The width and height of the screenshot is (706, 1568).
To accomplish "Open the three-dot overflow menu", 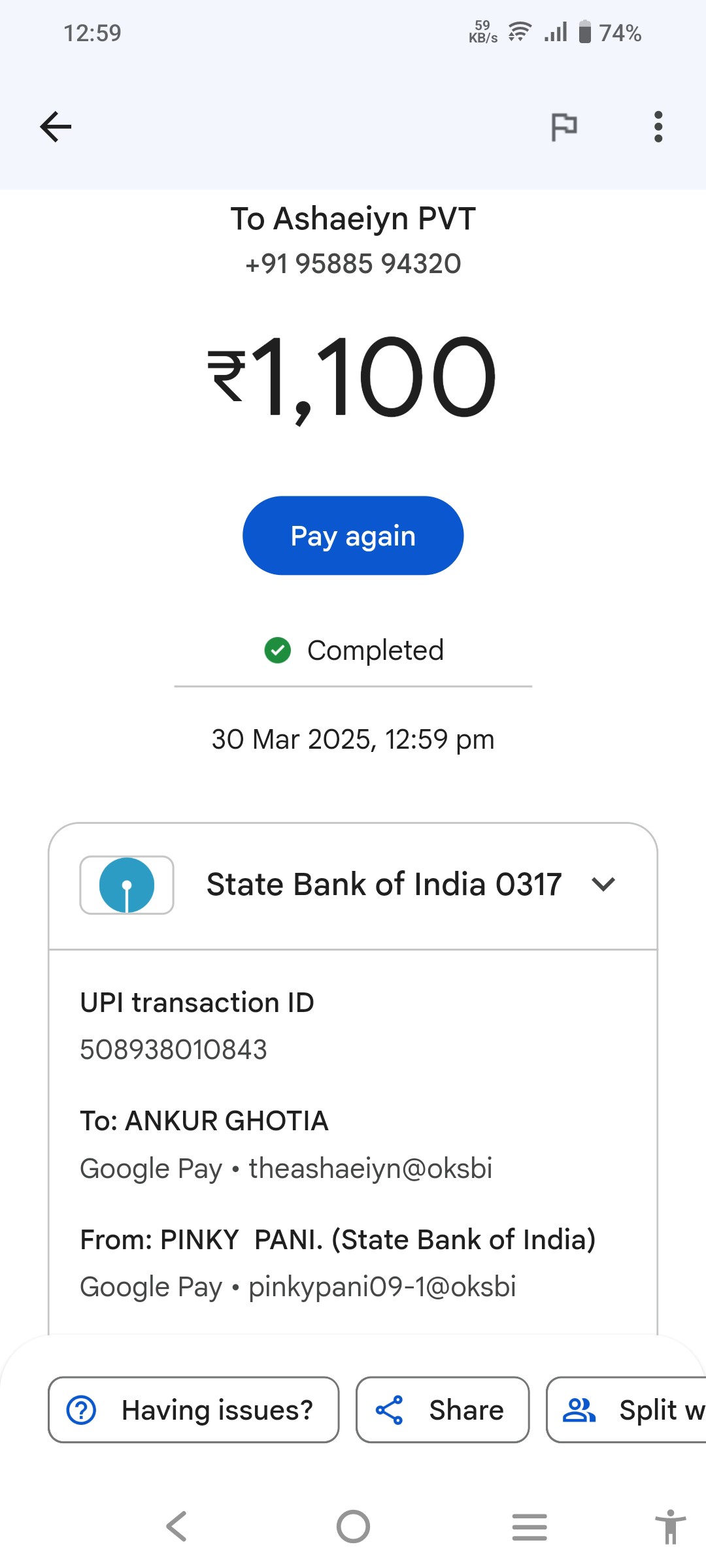I will [658, 127].
